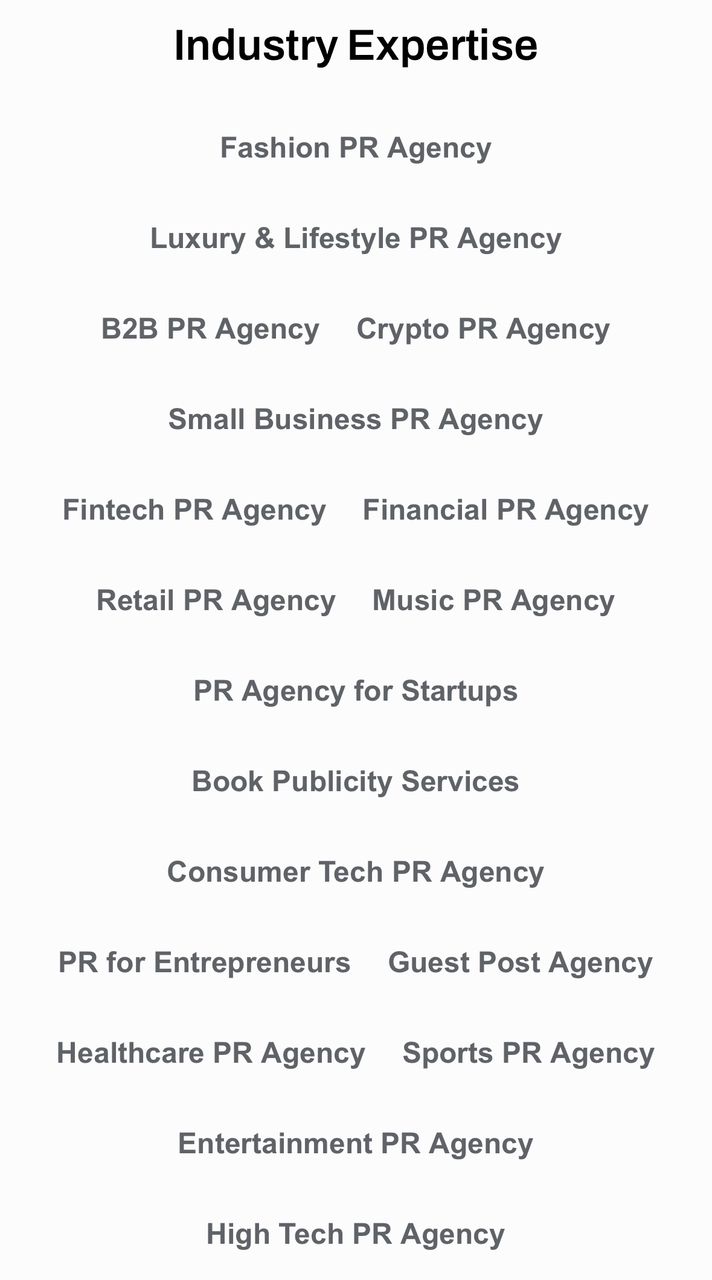
Task: View Book Publicity Services
Action: [x=355, y=781]
